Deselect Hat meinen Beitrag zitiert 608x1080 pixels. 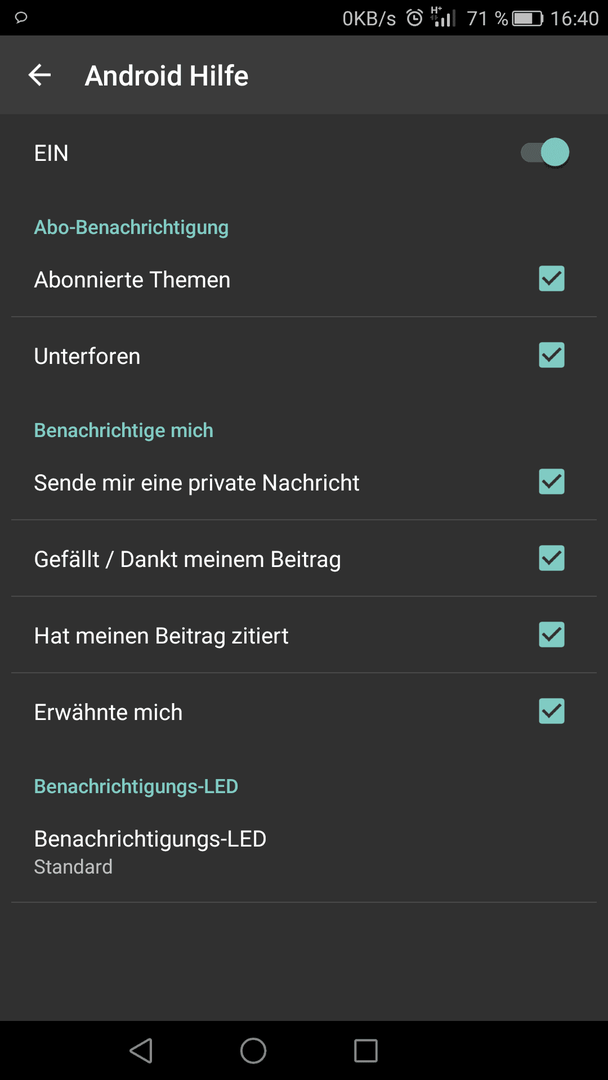pyautogui.click(x=552, y=635)
